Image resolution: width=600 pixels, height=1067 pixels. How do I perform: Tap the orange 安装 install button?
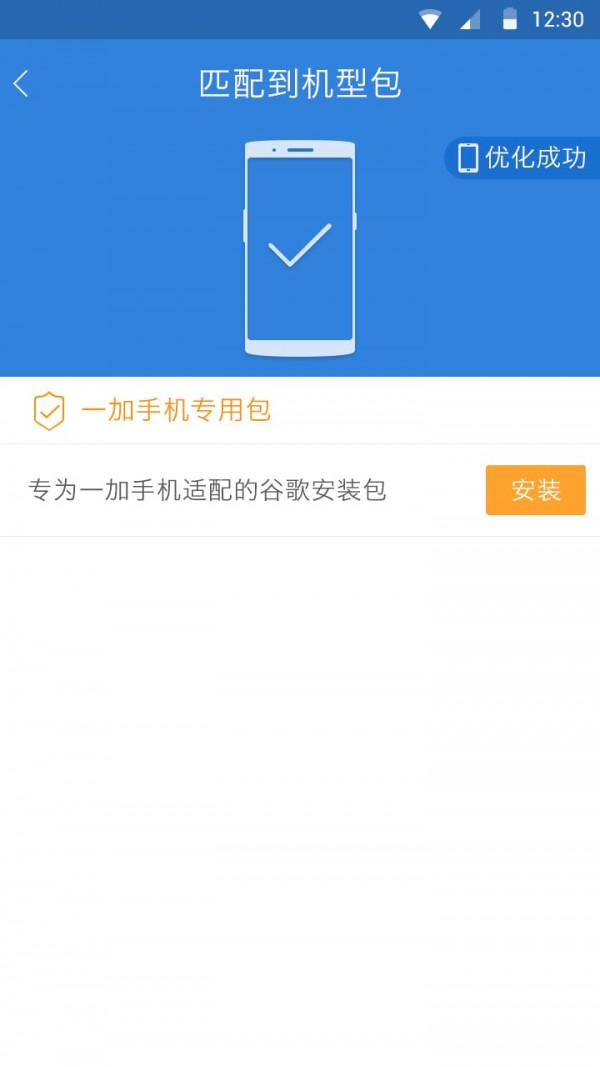click(535, 490)
